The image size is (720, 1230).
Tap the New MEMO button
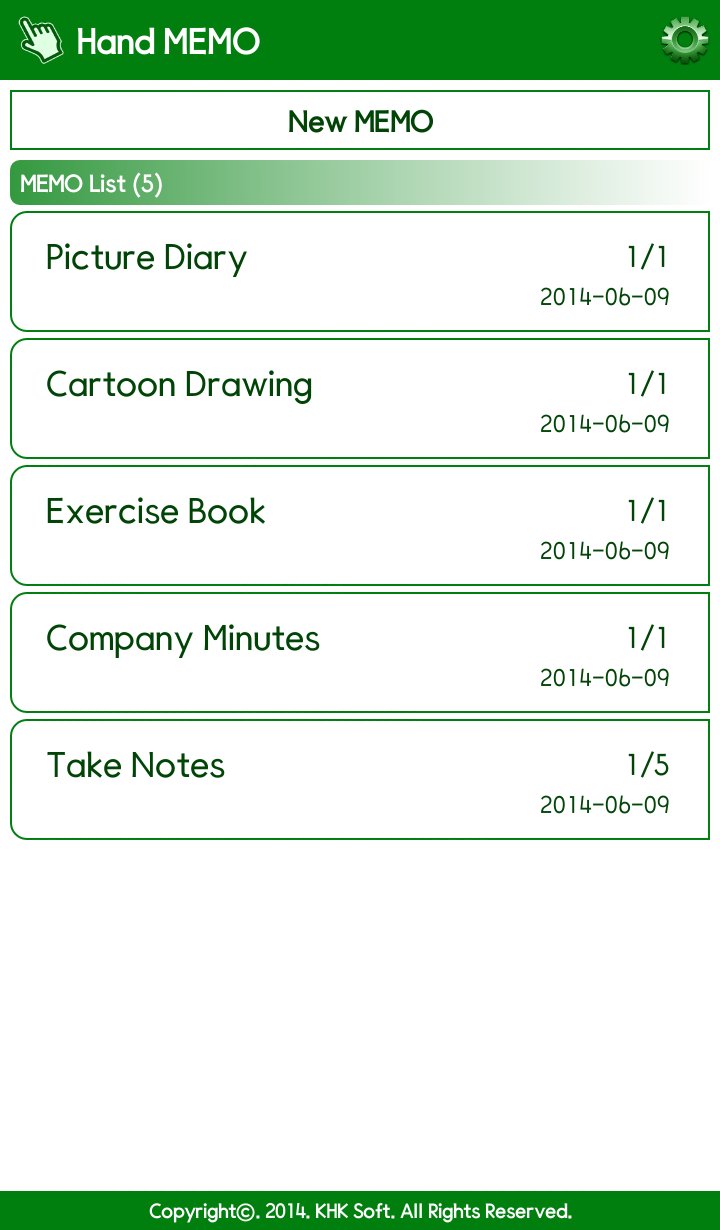(x=360, y=120)
